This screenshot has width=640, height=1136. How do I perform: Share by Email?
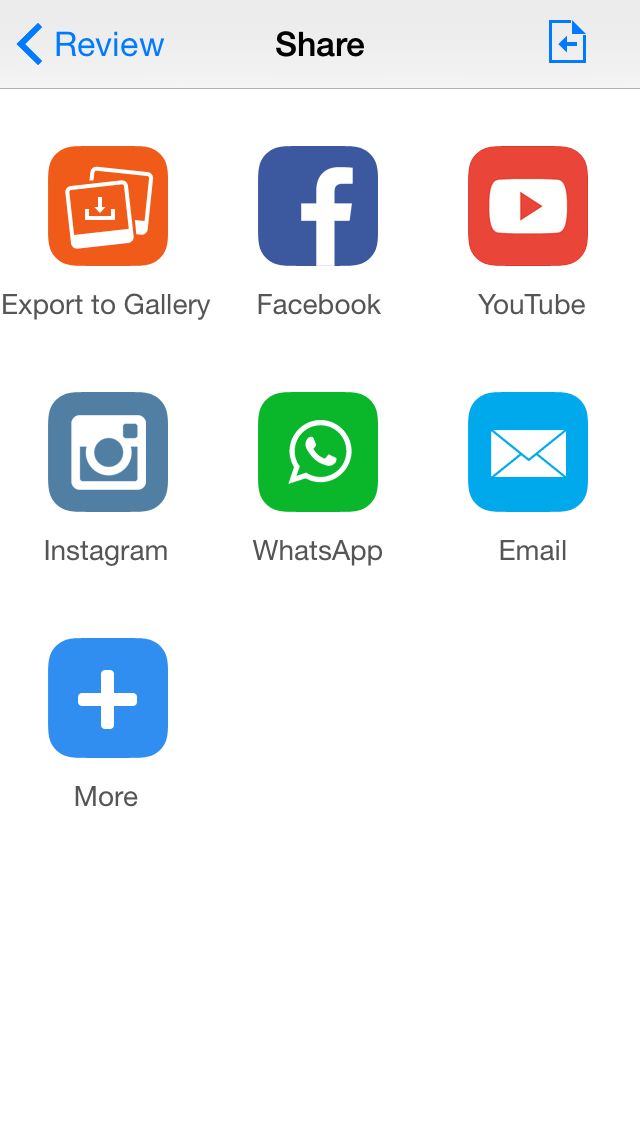tap(528, 452)
